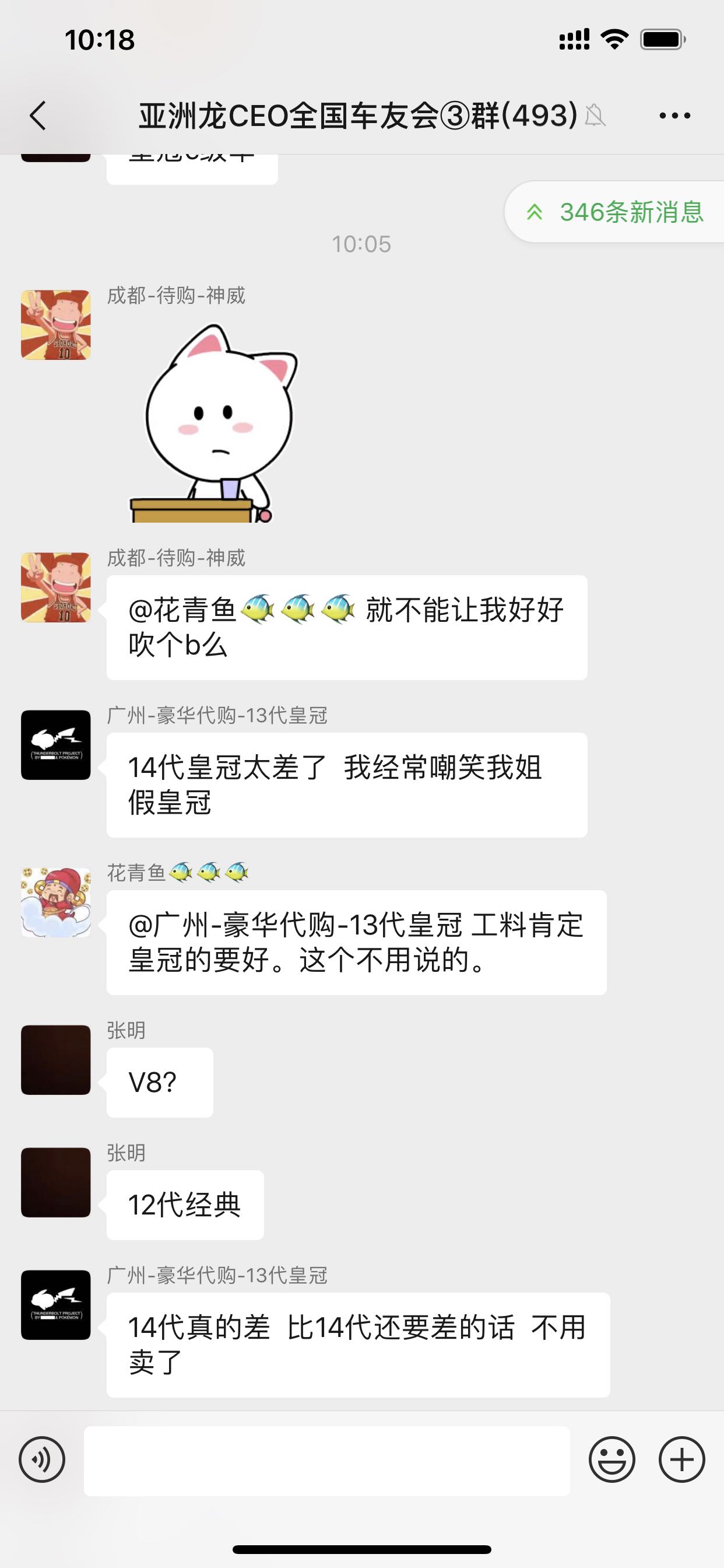
Task: Open avatar of 花青鱼 user
Action: point(56,902)
